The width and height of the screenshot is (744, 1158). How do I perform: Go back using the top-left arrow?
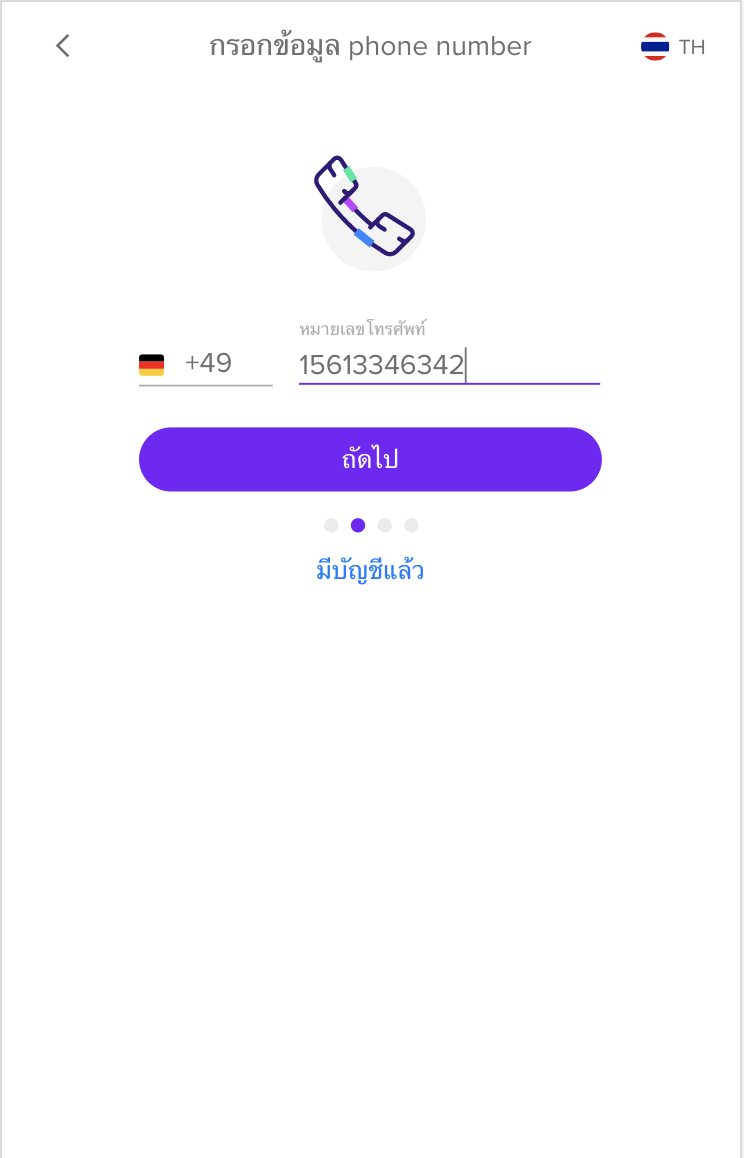point(62,46)
